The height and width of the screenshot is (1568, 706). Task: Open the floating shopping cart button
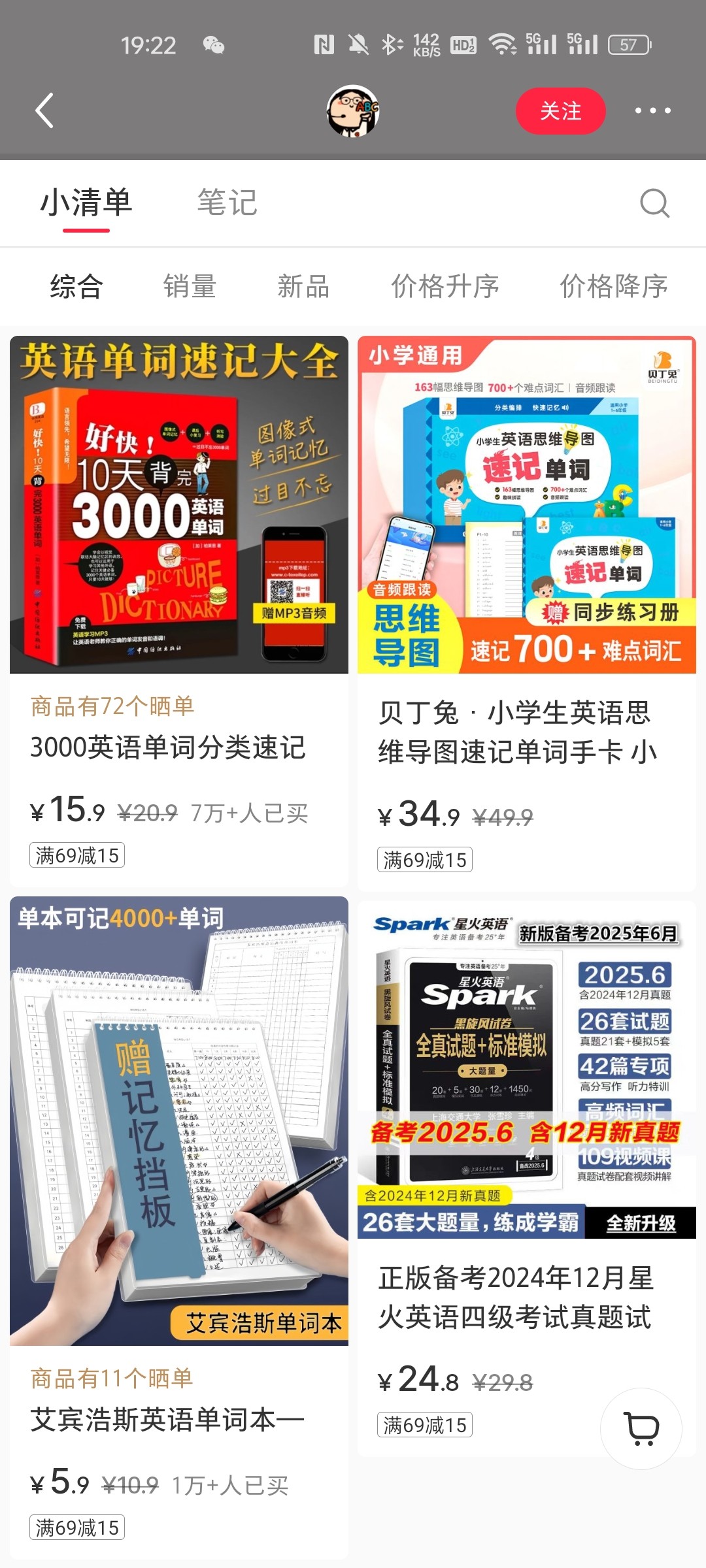click(x=641, y=1428)
